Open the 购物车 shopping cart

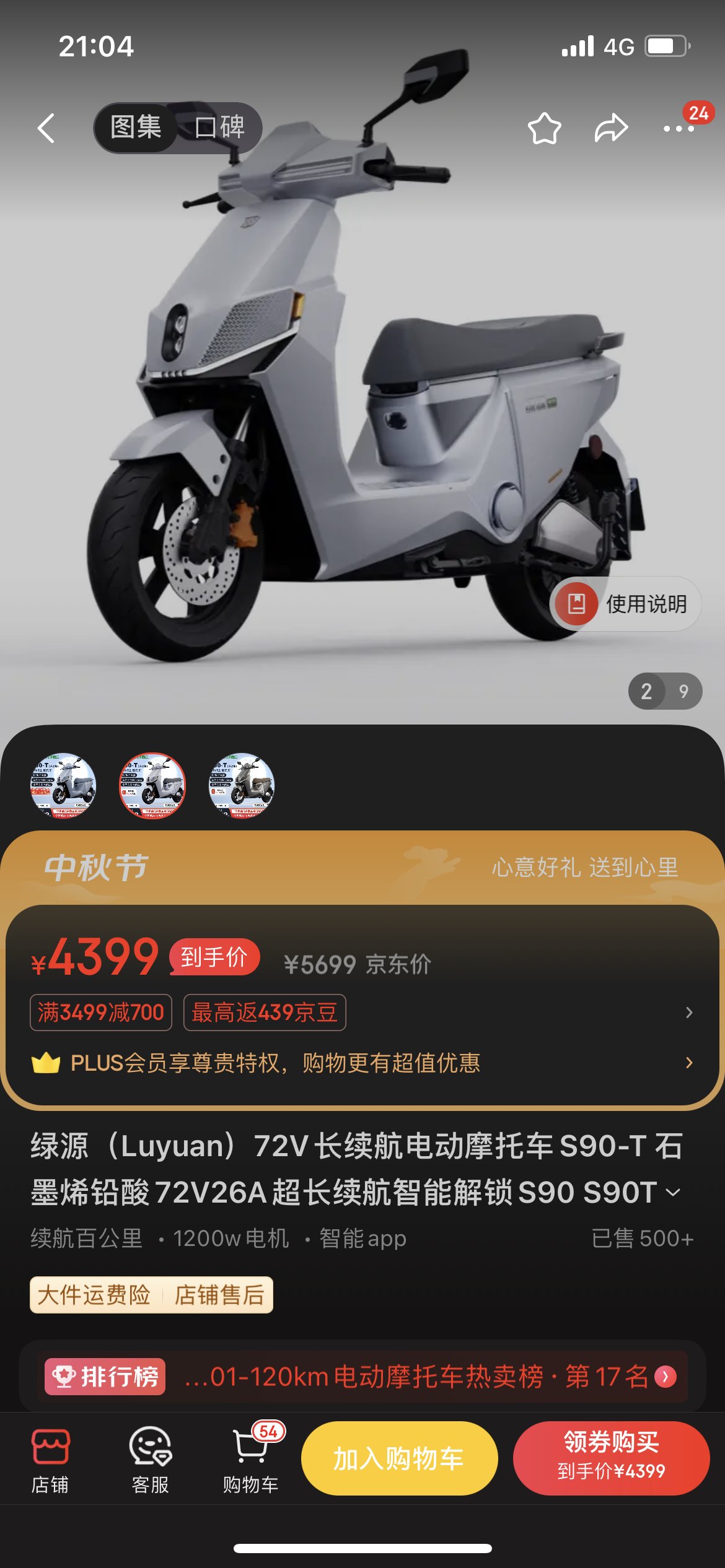coord(250,1460)
